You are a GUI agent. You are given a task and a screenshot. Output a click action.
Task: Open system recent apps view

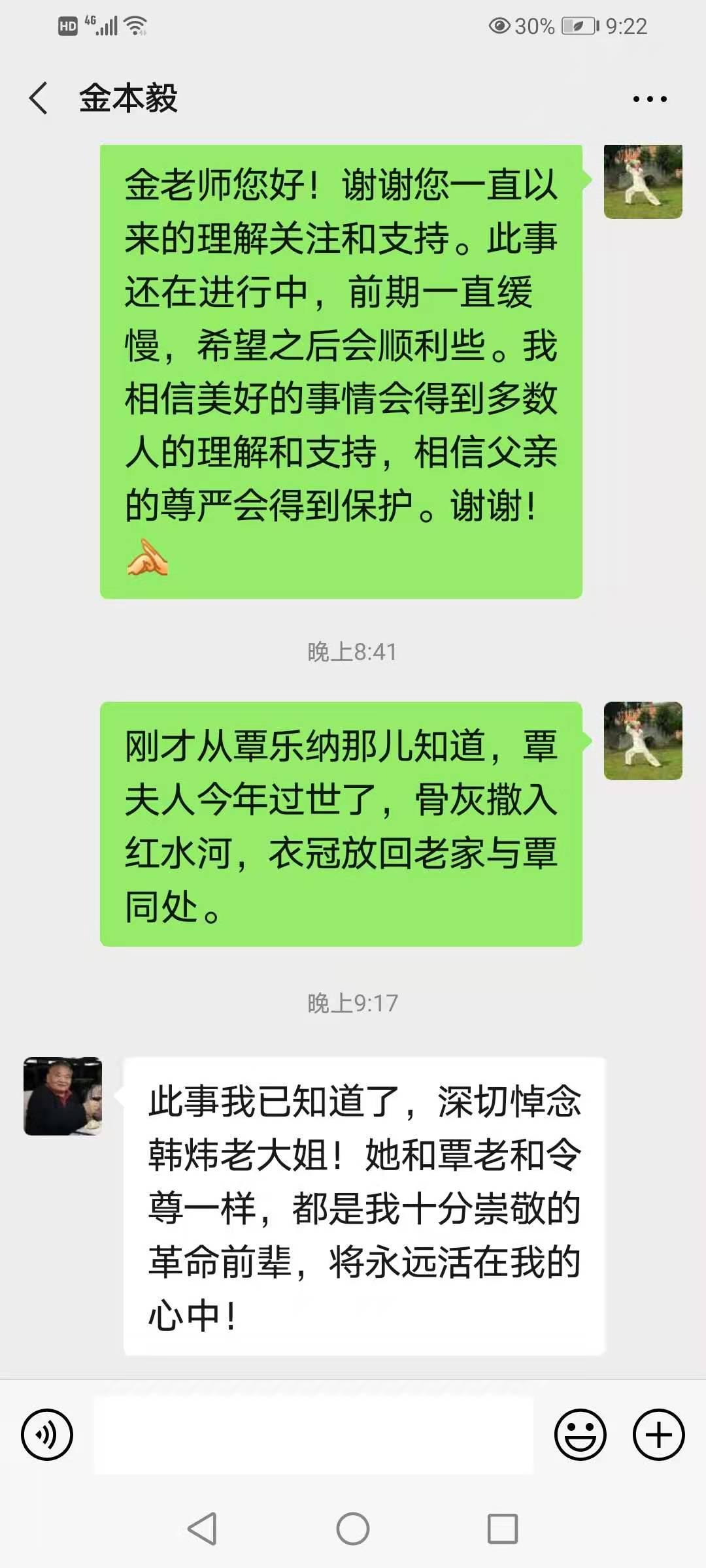click(503, 1529)
